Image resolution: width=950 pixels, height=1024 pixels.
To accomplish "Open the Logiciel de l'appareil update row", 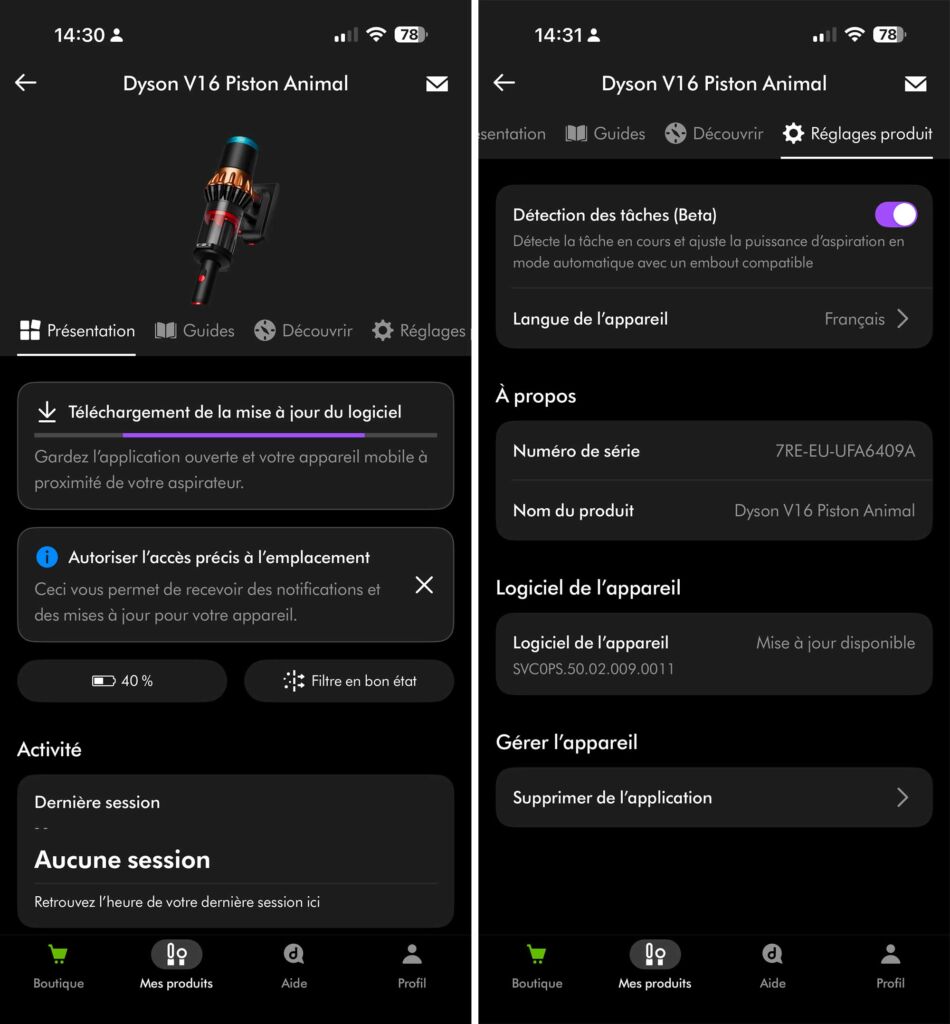I will click(713, 654).
